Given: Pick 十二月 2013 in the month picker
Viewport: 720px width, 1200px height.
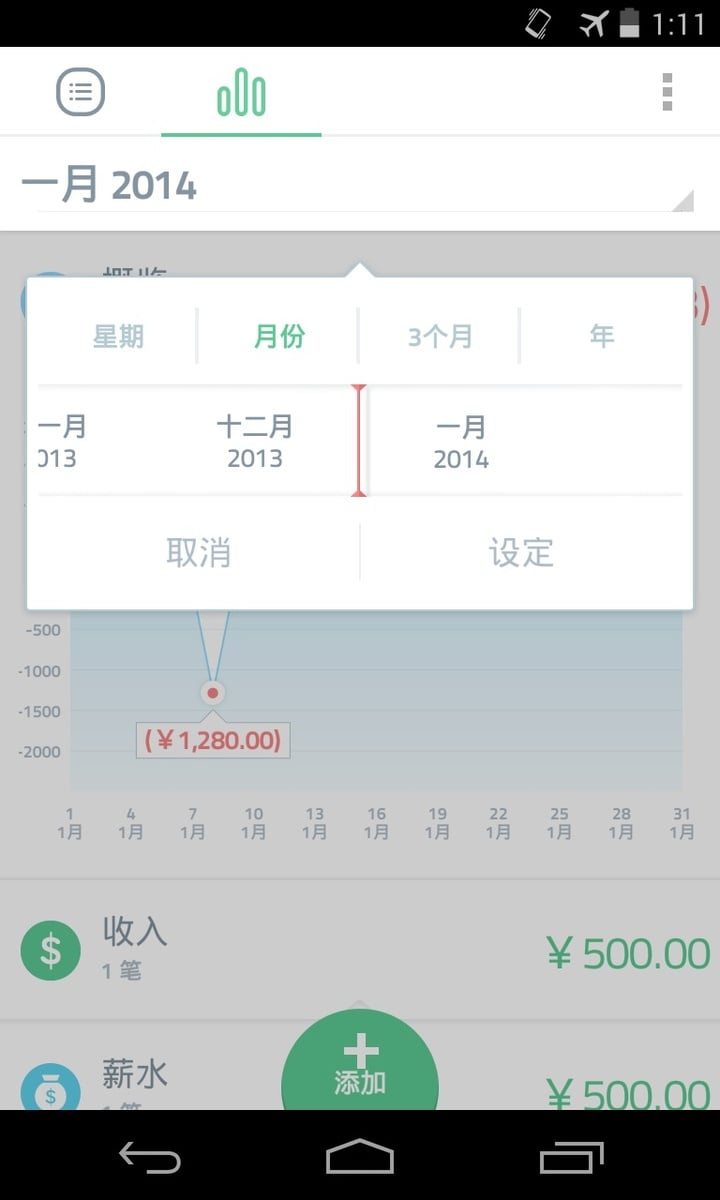Looking at the screenshot, I should pyautogui.click(x=255, y=442).
